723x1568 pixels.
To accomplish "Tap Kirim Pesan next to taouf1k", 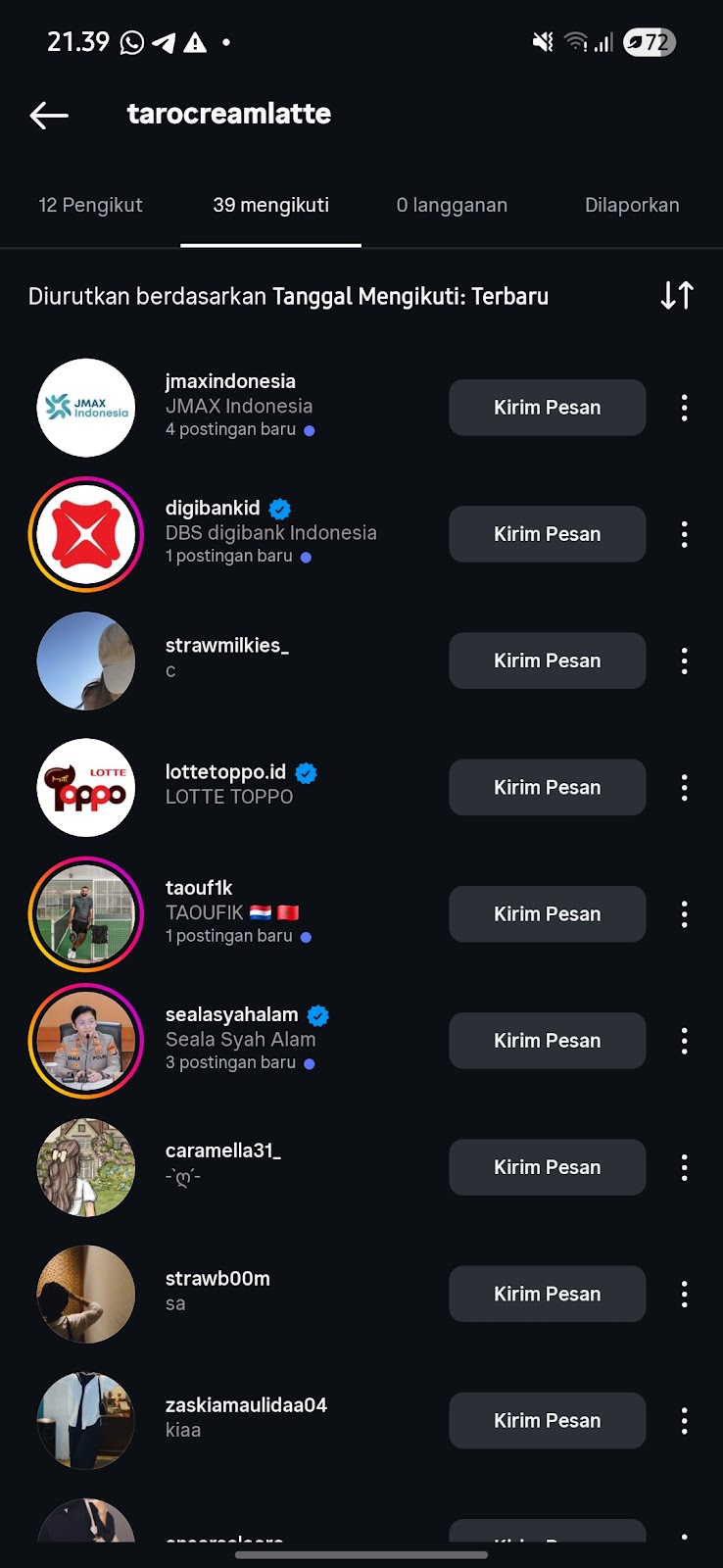I will click(x=547, y=914).
